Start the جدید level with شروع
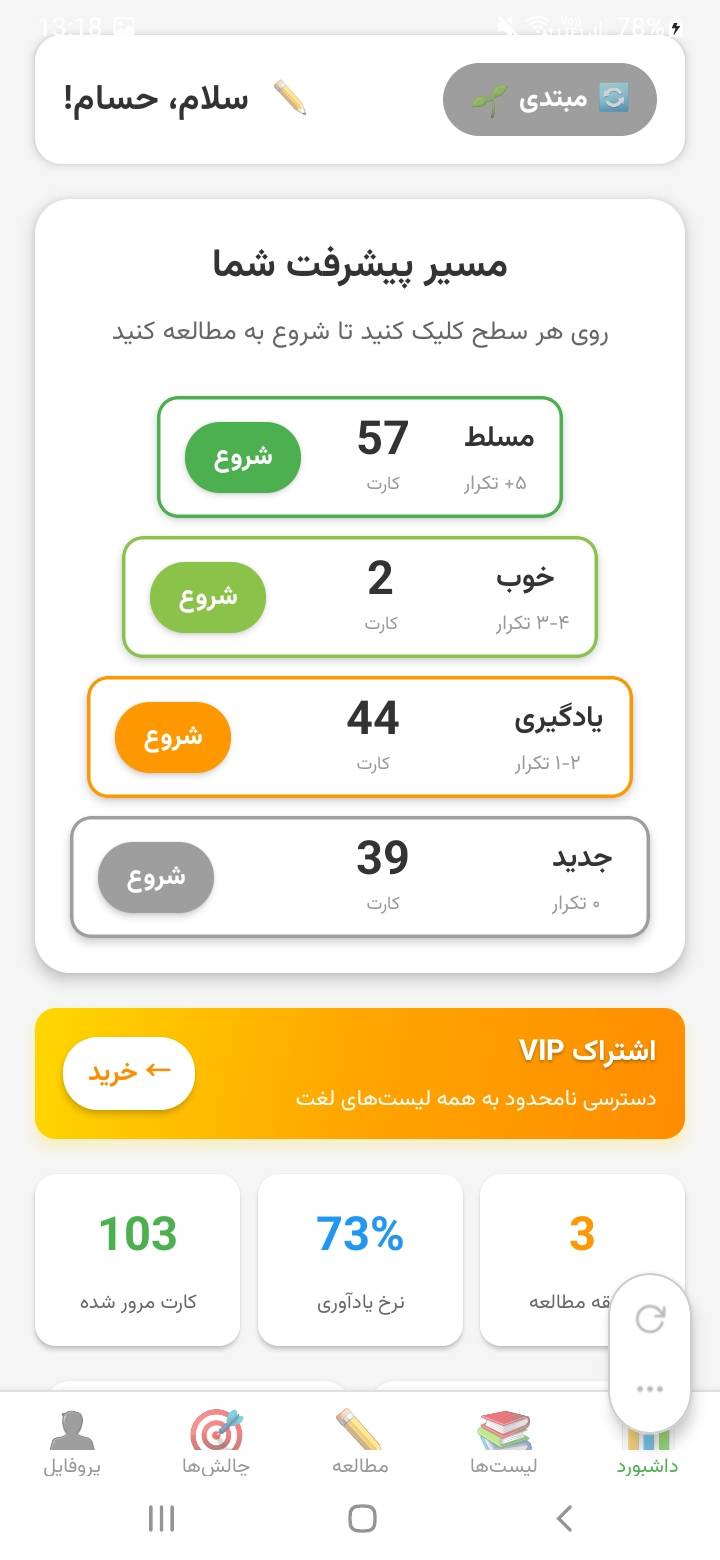Image resolution: width=720 pixels, height=1560 pixels. tap(157, 877)
